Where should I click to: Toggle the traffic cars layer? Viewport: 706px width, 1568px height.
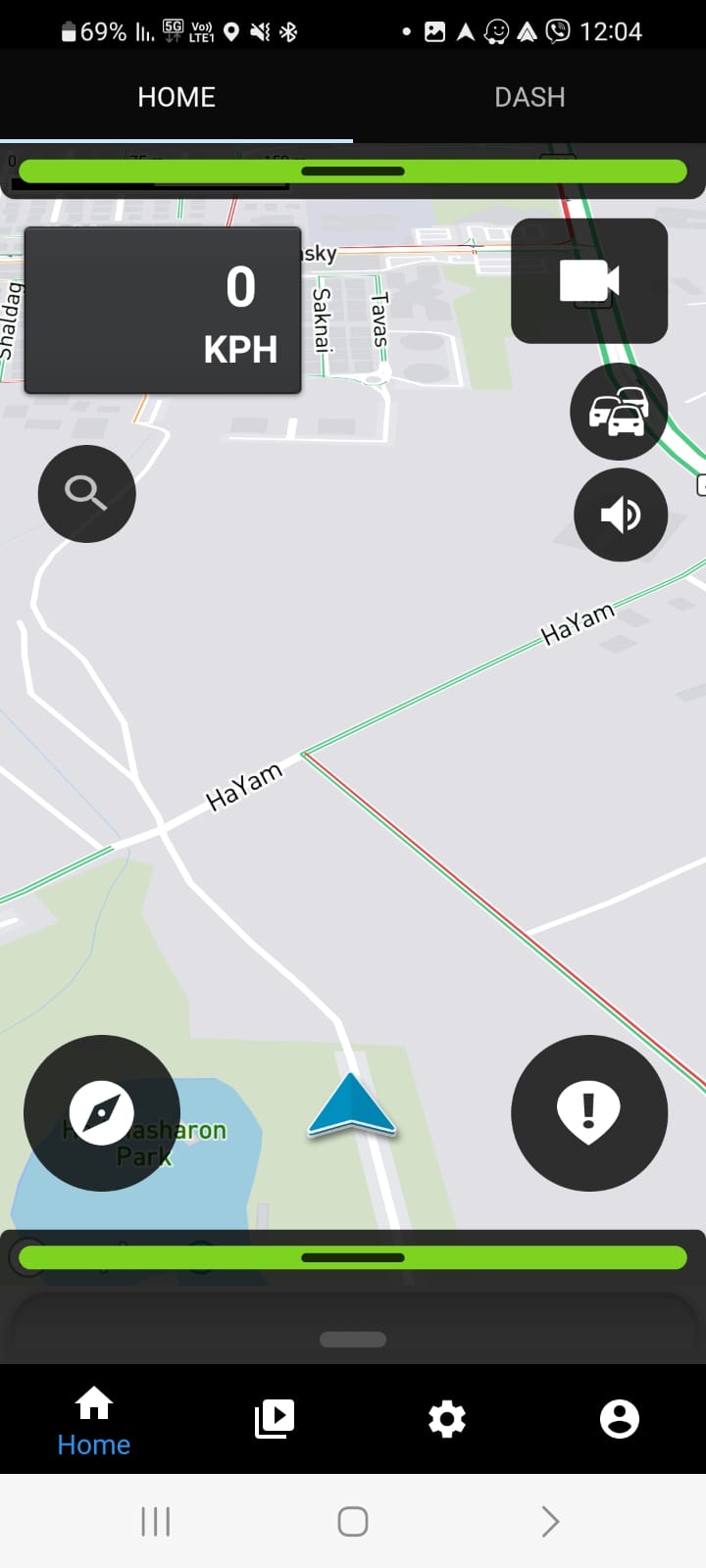[x=619, y=412]
